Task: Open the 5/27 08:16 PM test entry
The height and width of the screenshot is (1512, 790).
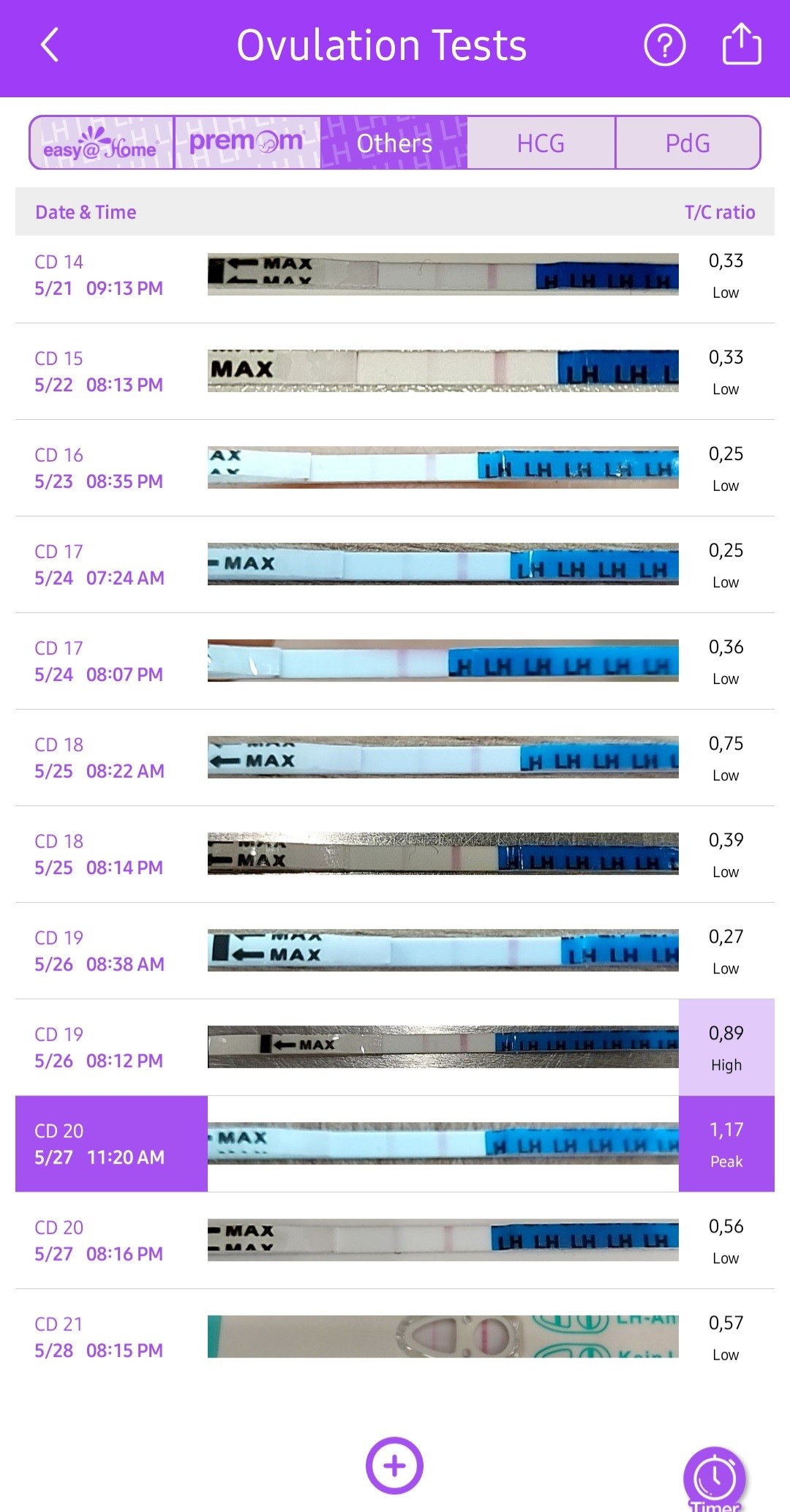Action: 395,1241
